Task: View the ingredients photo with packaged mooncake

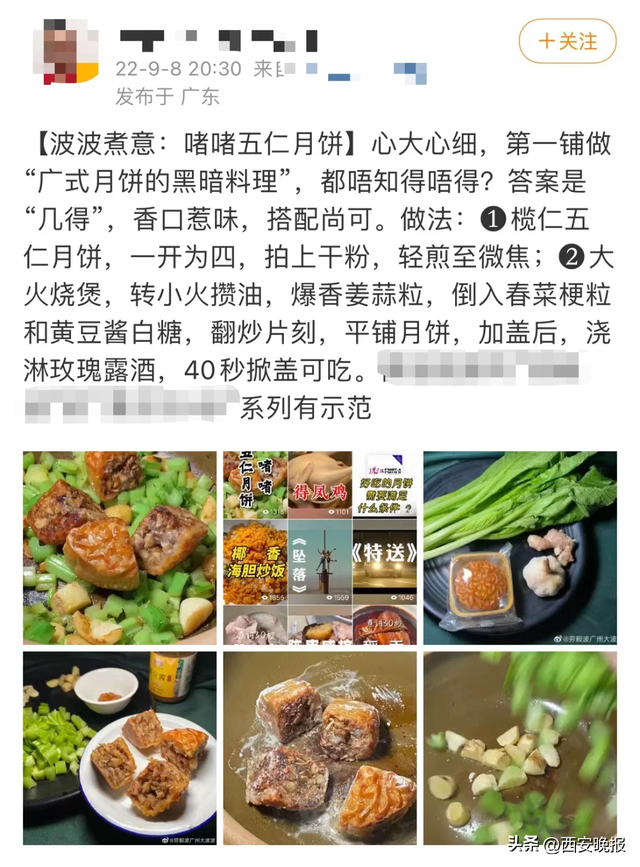Action: pyautogui.click(x=520, y=548)
